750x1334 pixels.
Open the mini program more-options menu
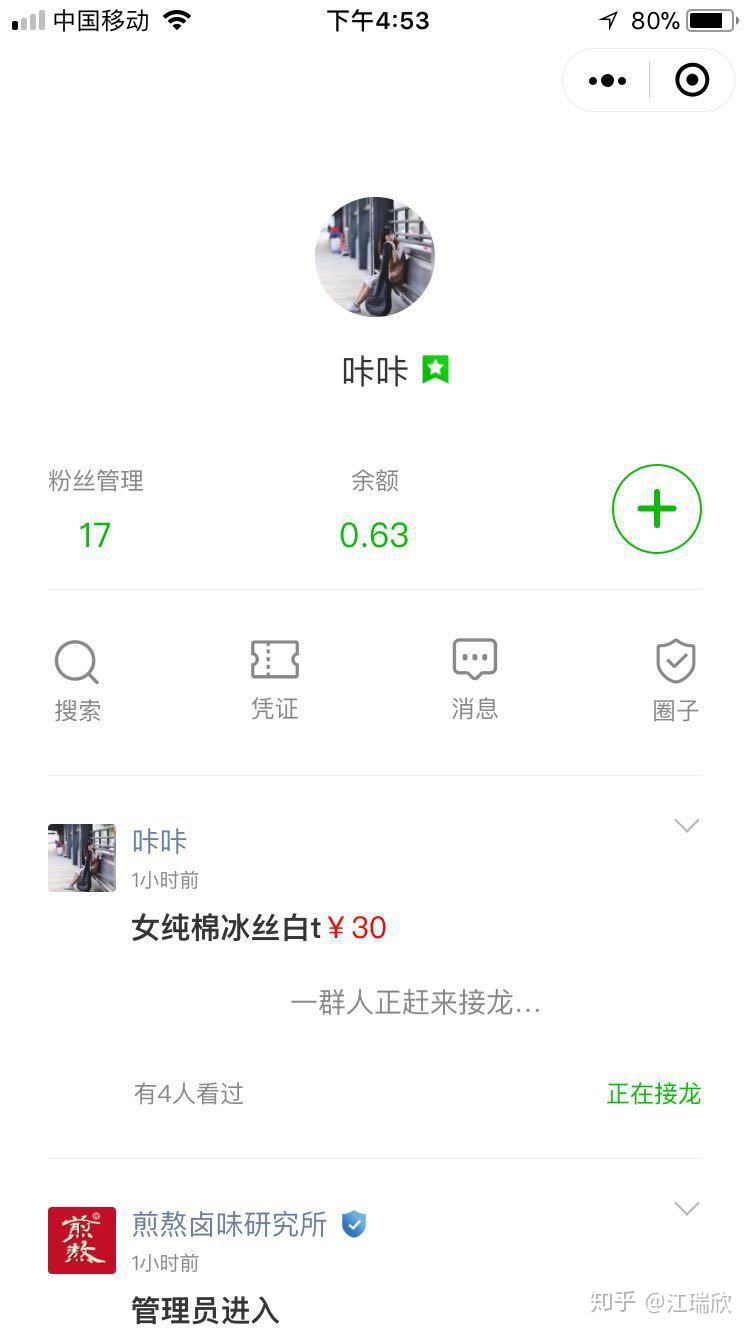coord(607,81)
